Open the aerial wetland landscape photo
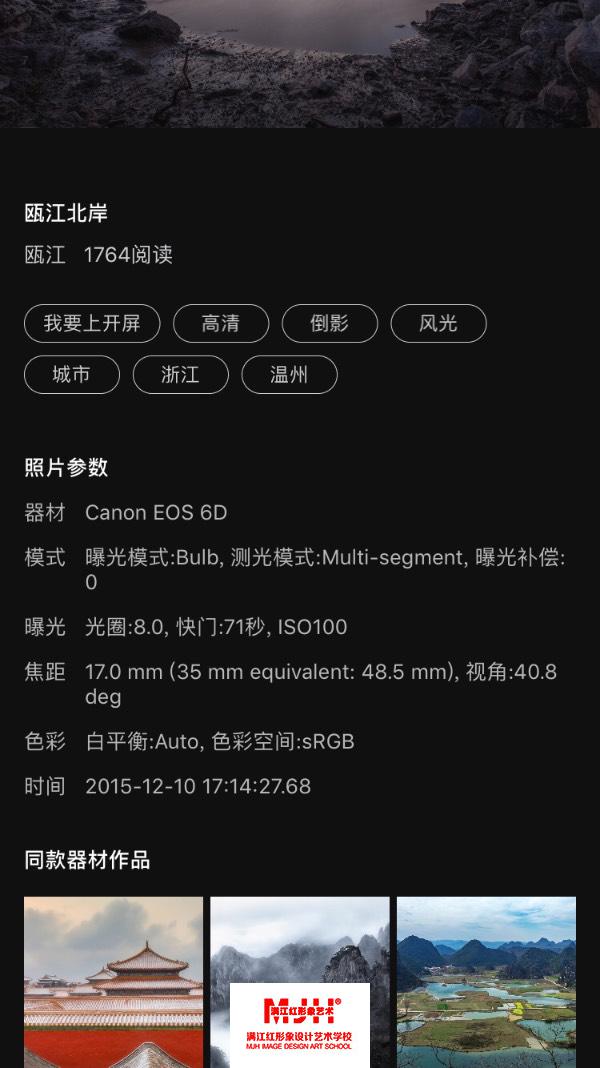This screenshot has width=600, height=1068. 486,982
